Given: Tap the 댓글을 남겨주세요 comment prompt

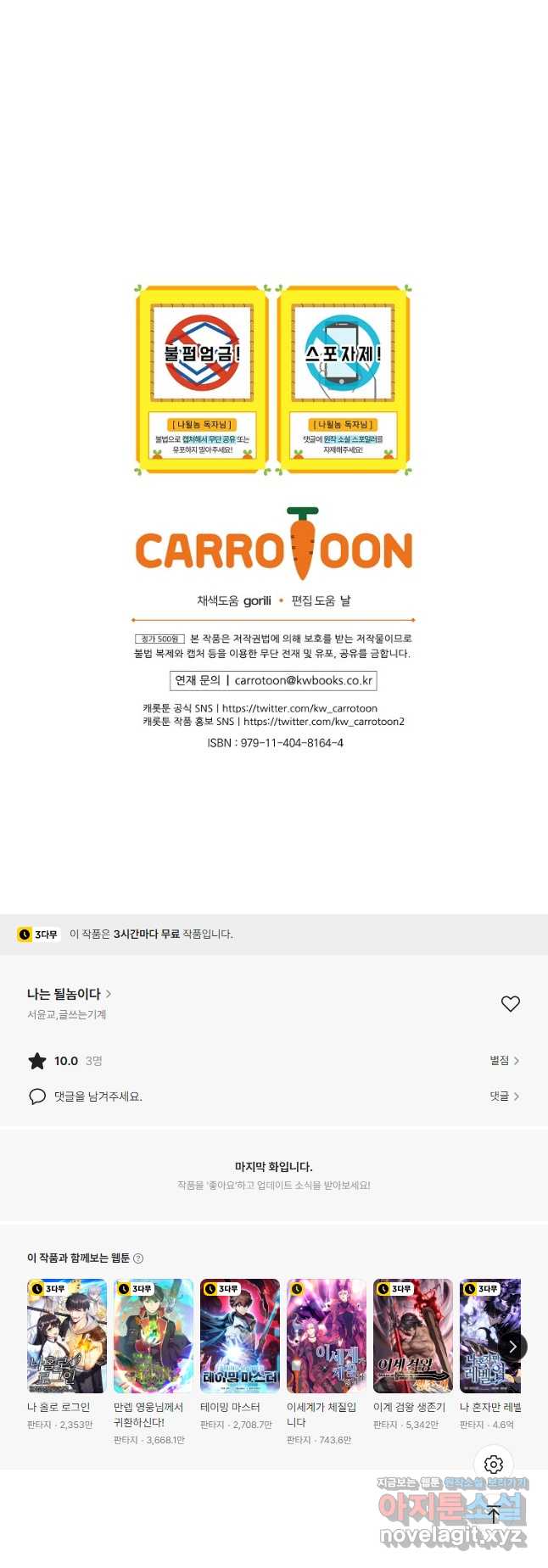Looking at the screenshot, I should pos(98,1096).
